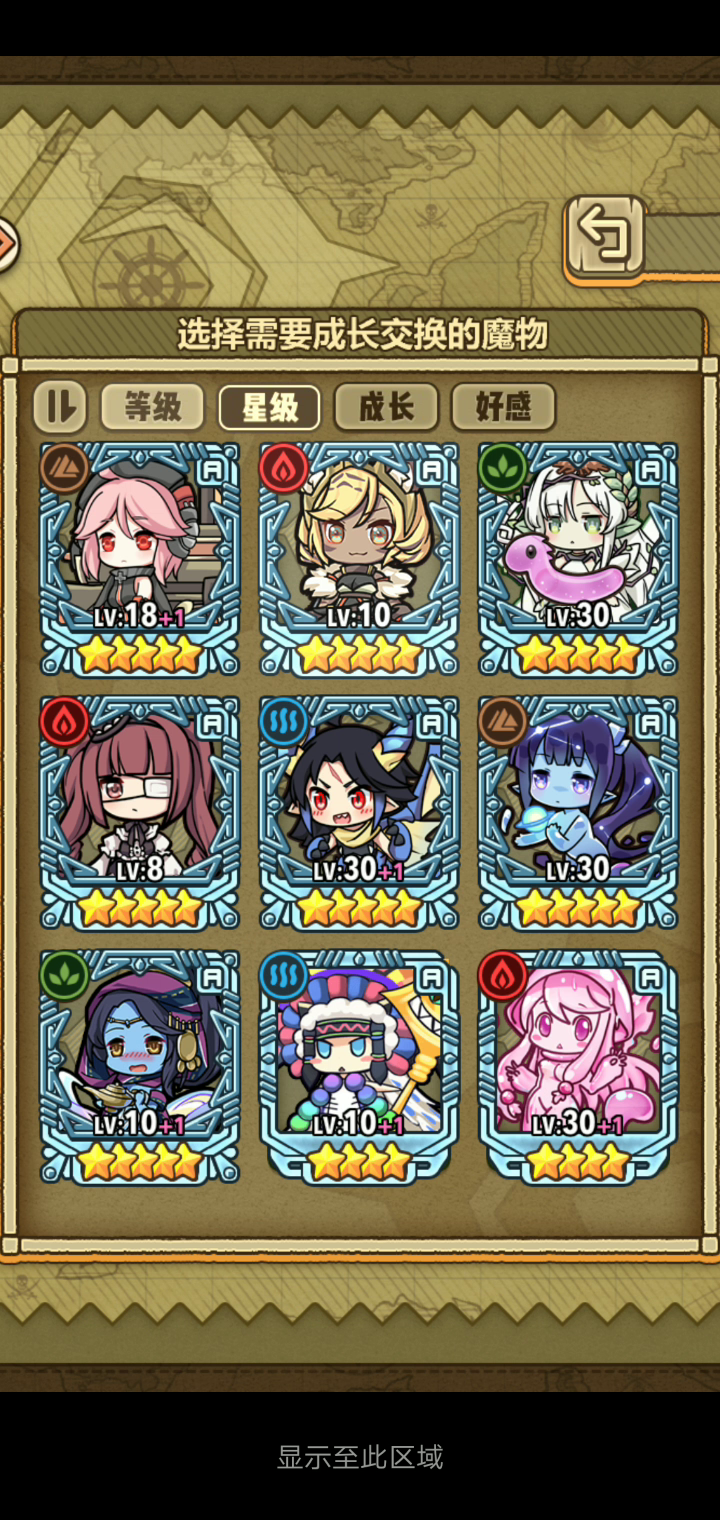Select the eyepatch girl LV:8 monster
720x1520 pixels.
140,812
